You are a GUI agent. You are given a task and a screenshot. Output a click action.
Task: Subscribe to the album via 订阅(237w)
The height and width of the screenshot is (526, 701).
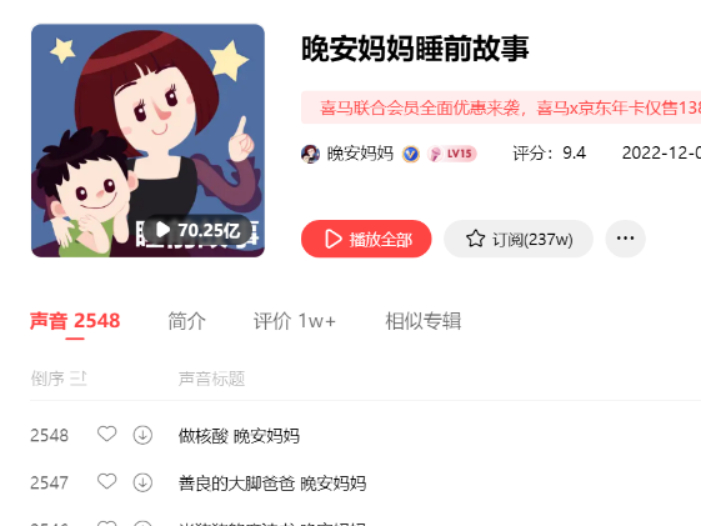[x=518, y=239]
